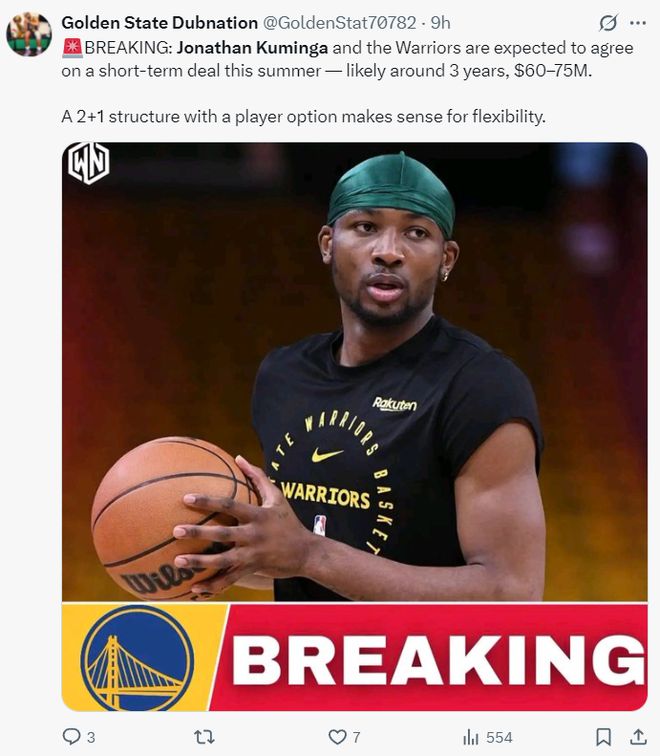
Task: Repost the Kuminga tweet
Action: tap(204, 737)
